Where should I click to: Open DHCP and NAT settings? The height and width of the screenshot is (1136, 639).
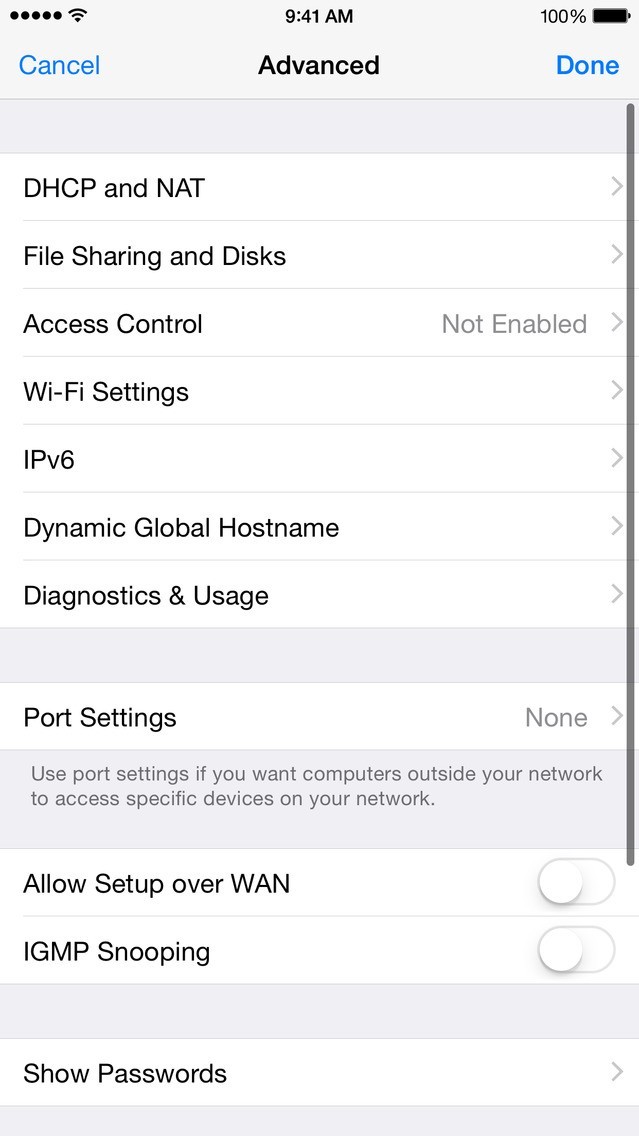pyautogui.click(x=320, y=187)
